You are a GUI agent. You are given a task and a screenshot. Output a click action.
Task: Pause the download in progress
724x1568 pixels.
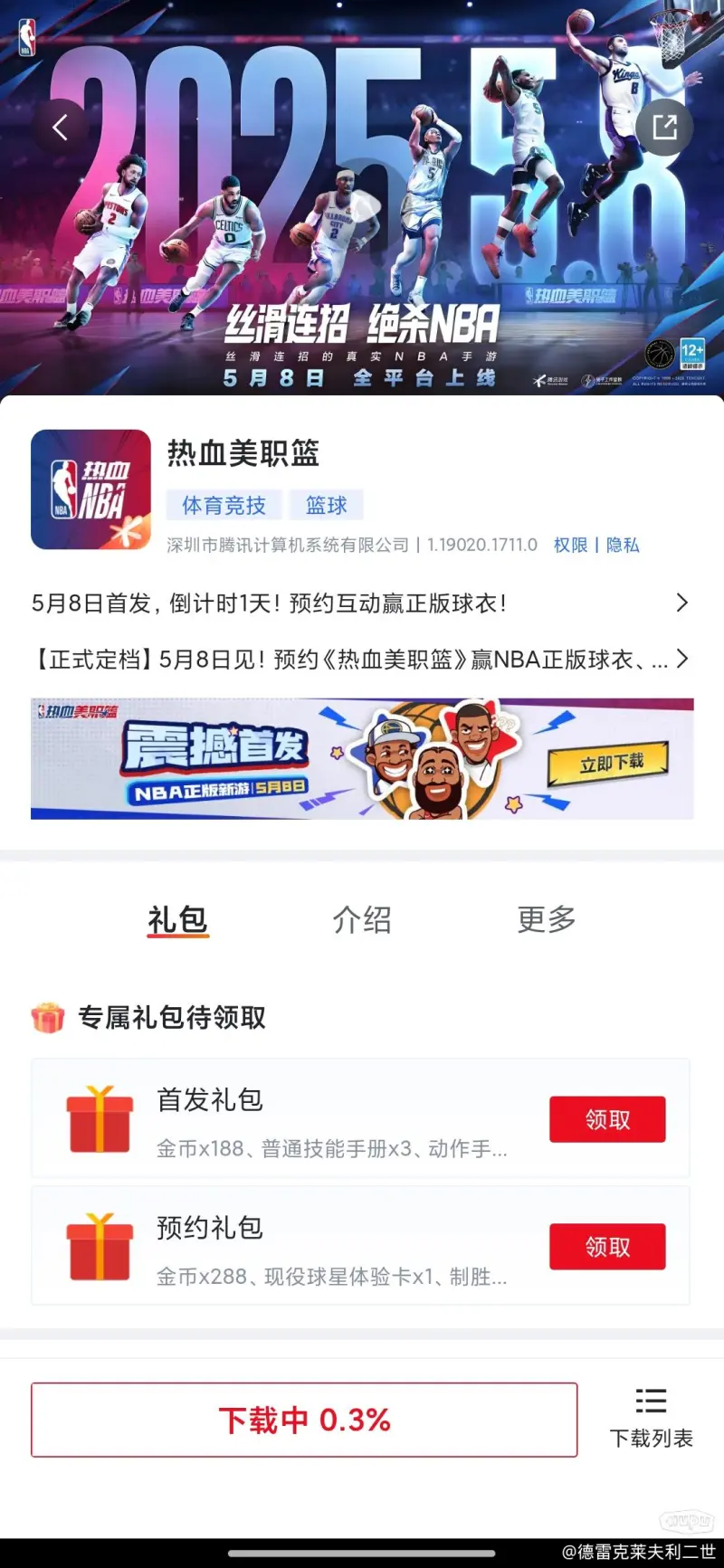304,1420
